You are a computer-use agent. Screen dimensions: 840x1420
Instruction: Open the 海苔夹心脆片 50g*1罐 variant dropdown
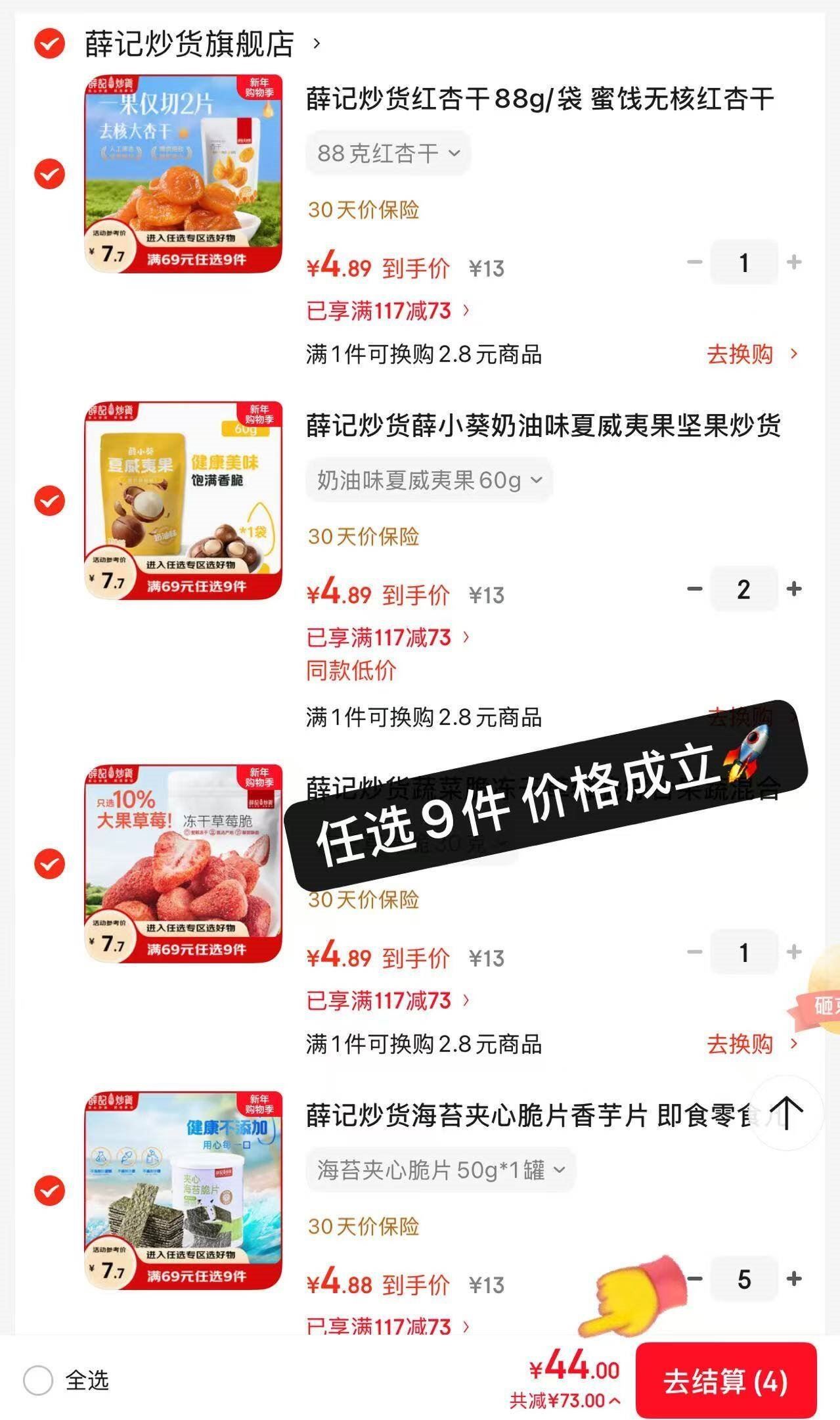coord(440,1170)
